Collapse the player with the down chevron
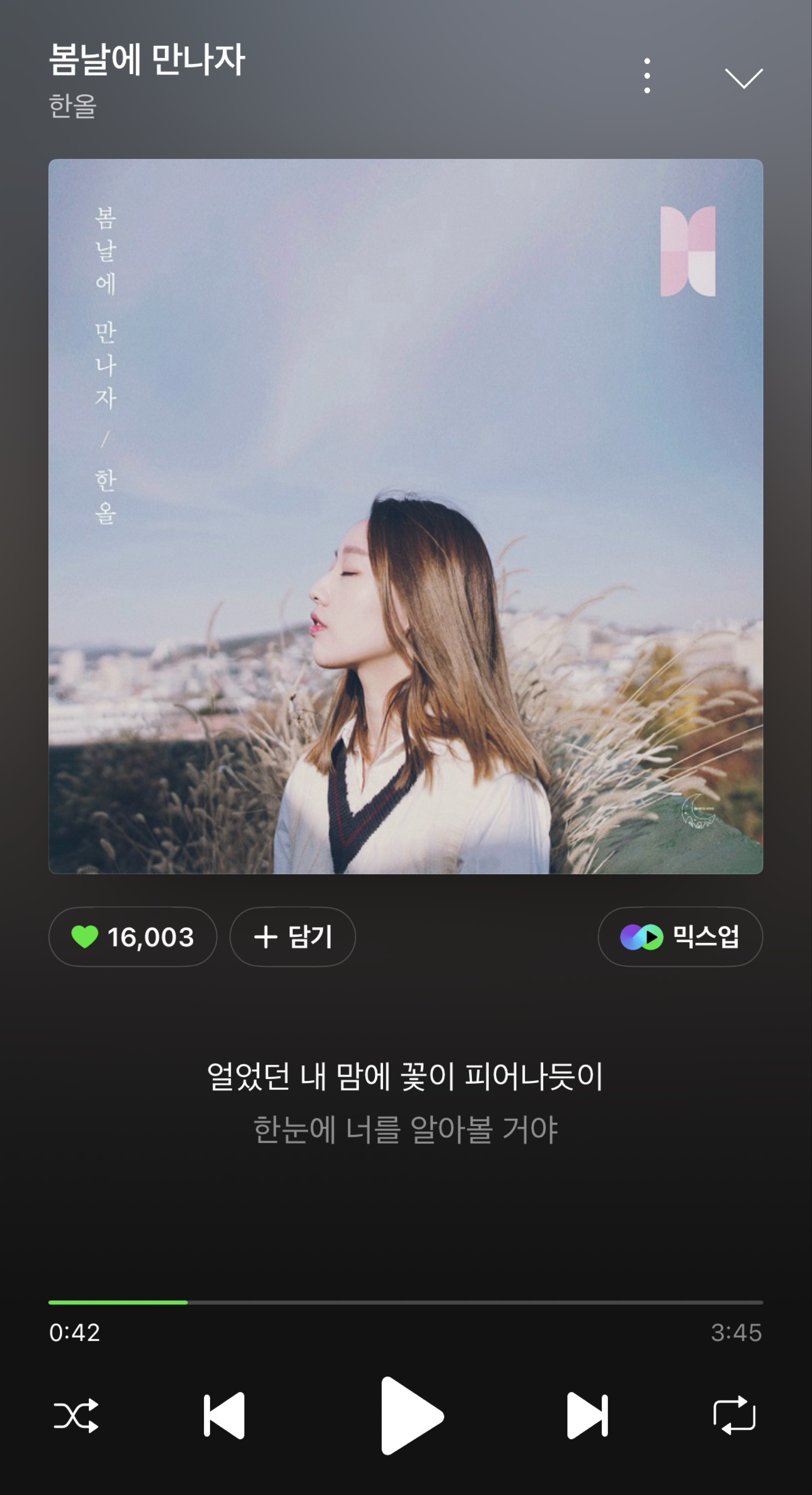This screenshot has width=812, height=1495. click(x=743, y=78)
